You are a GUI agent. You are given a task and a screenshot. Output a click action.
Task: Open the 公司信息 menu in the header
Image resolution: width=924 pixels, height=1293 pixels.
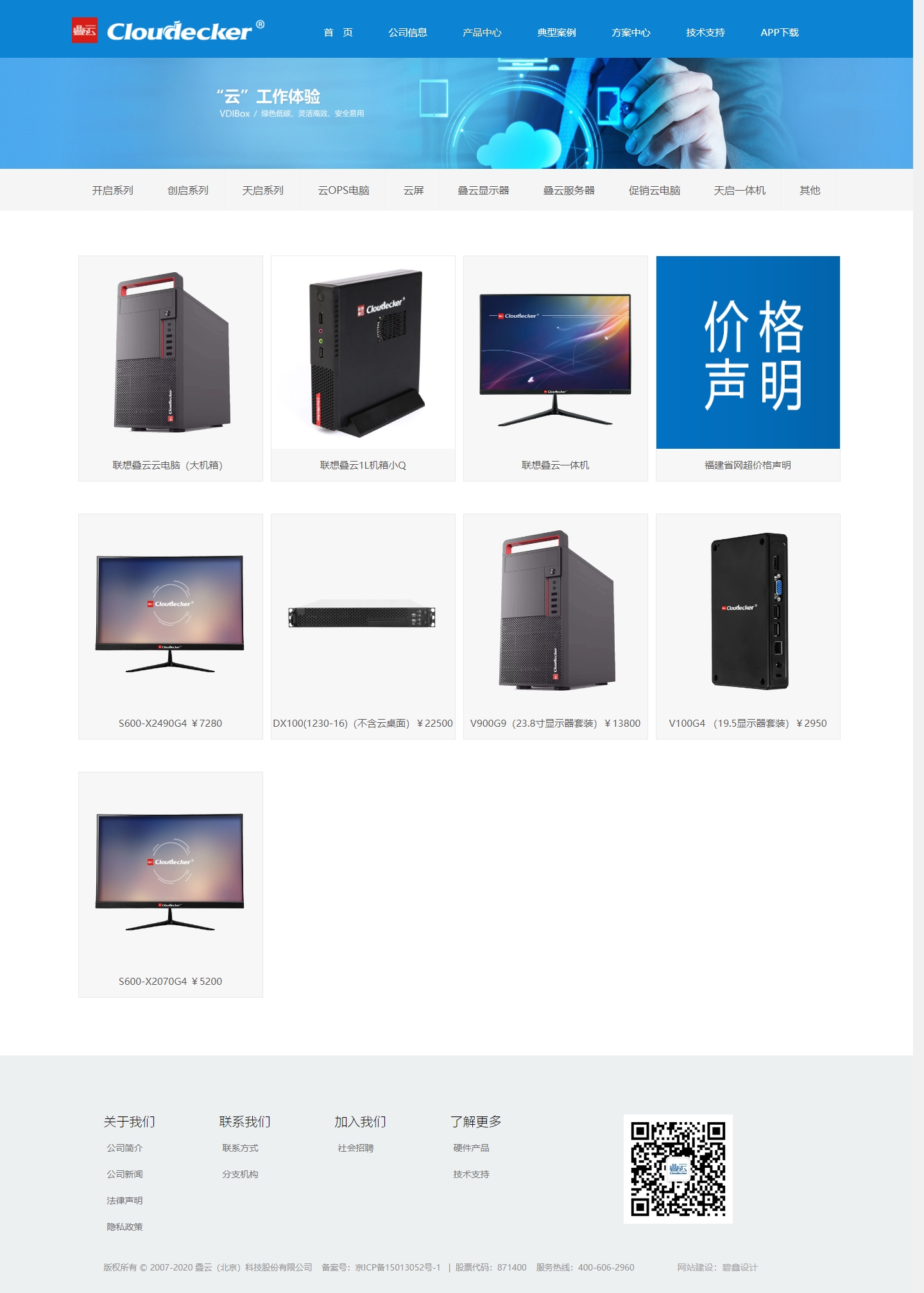[x=407, y=32]
